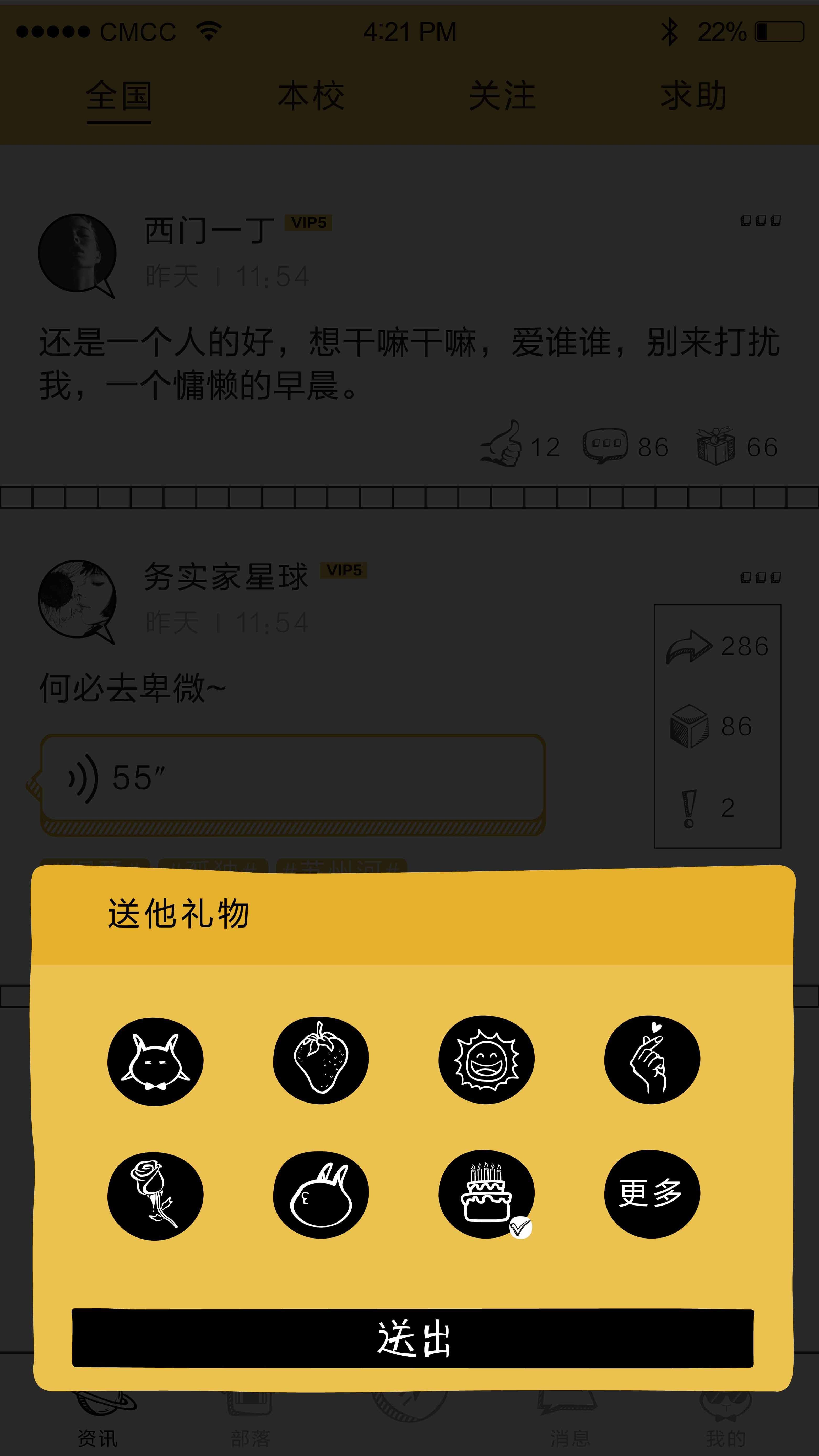This screenshot has width=819, height=1456.
Task: Select the strawberry gift
Action: 321,1060
